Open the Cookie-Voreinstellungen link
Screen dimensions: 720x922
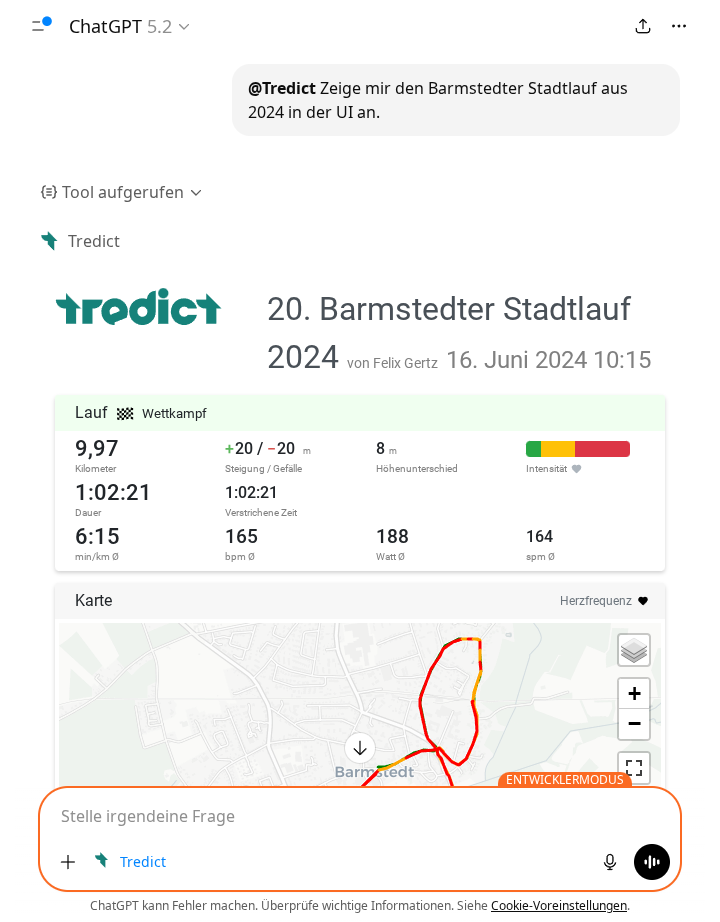[559, 905]
